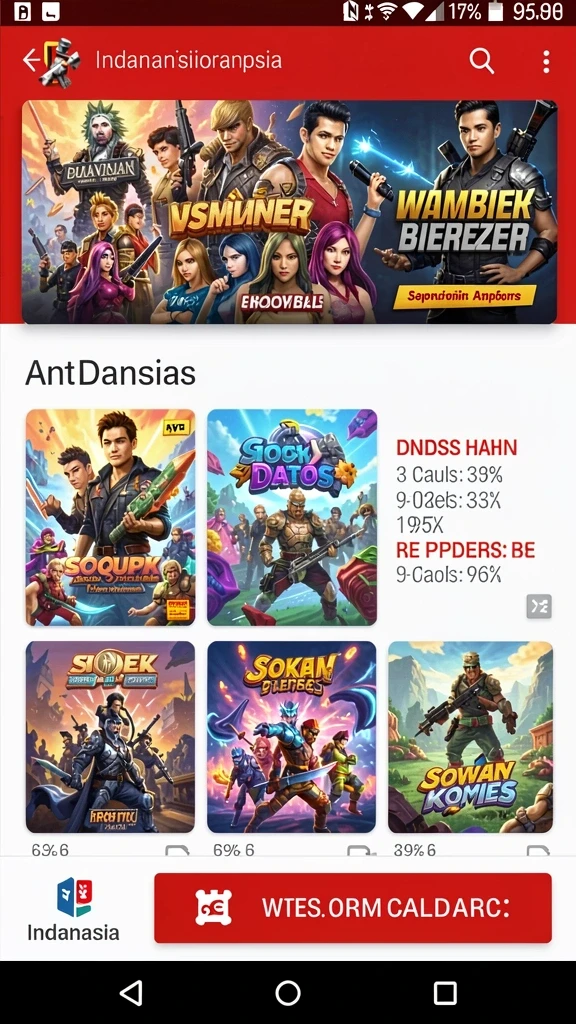Go back using the top-left arrow
The height and width of the screenshot is (1024, 576).
click(31, 61)
